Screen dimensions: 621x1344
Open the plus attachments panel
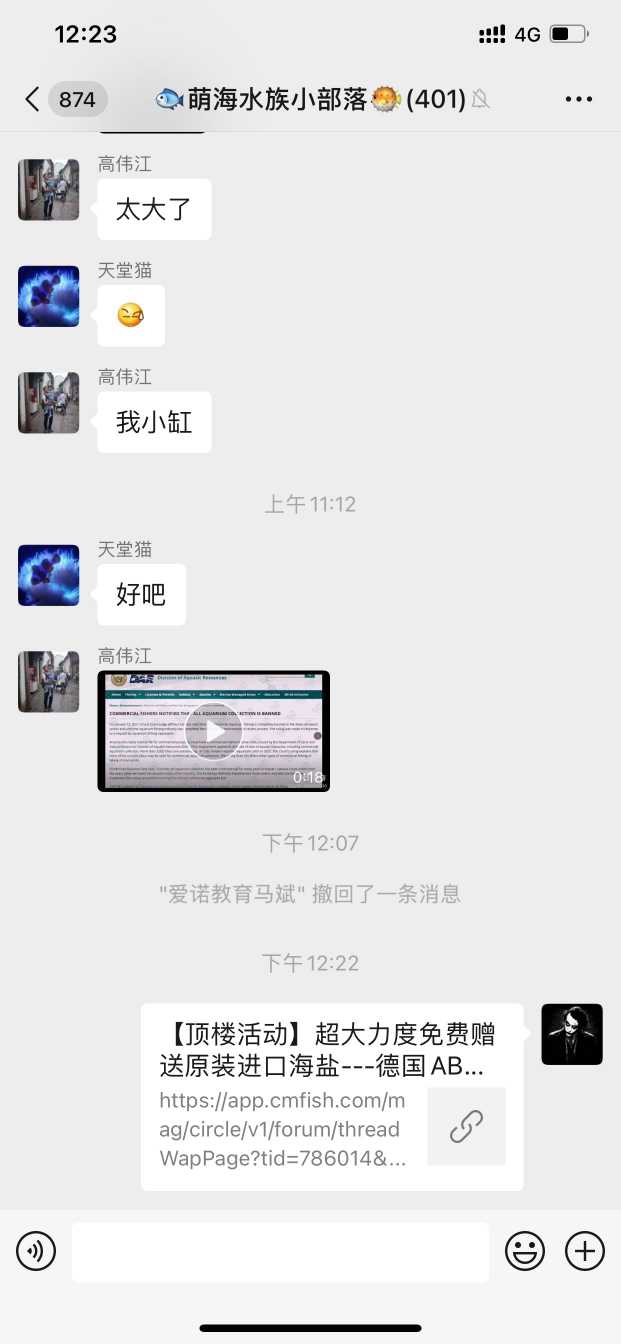pos(585,1251)
